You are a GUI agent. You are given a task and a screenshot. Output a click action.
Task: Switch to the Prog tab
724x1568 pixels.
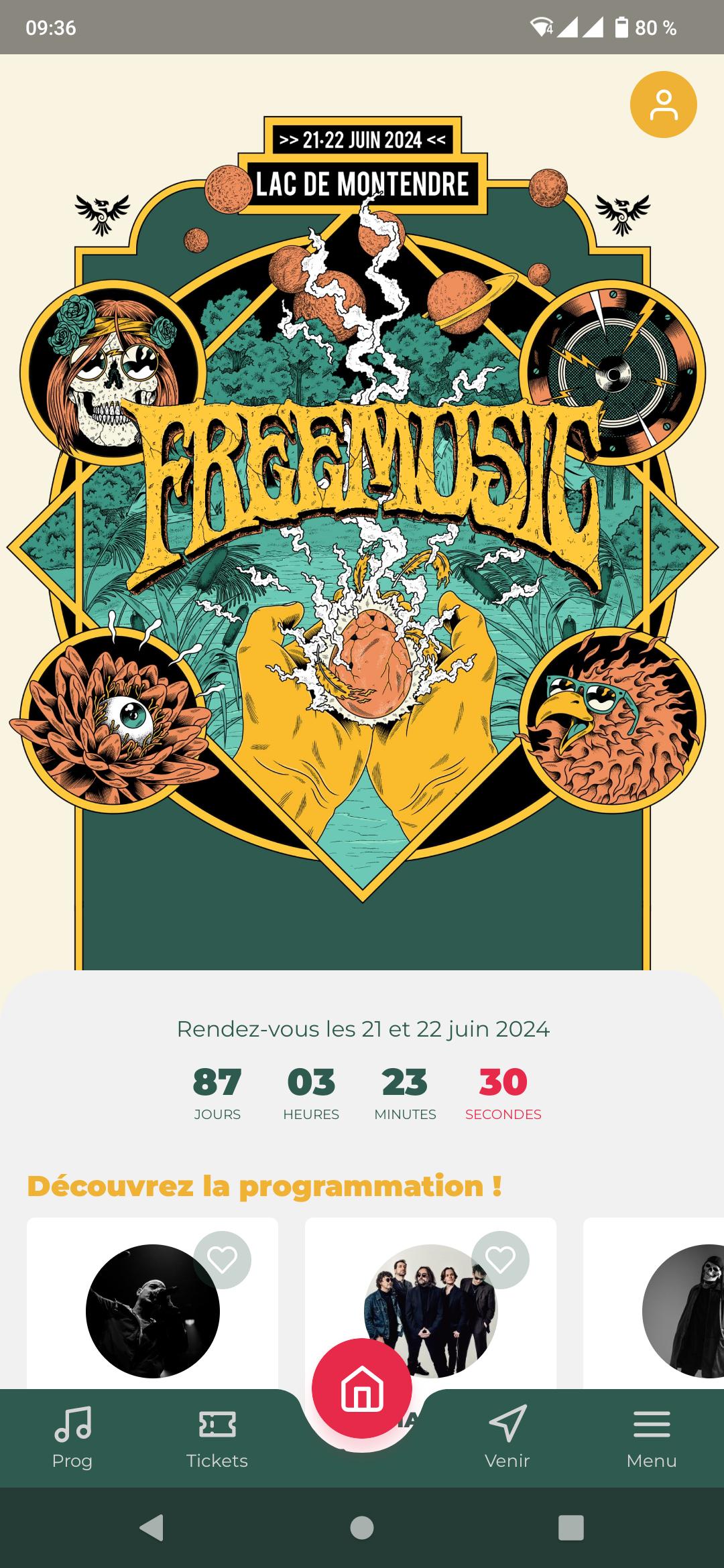[72, 1437]
